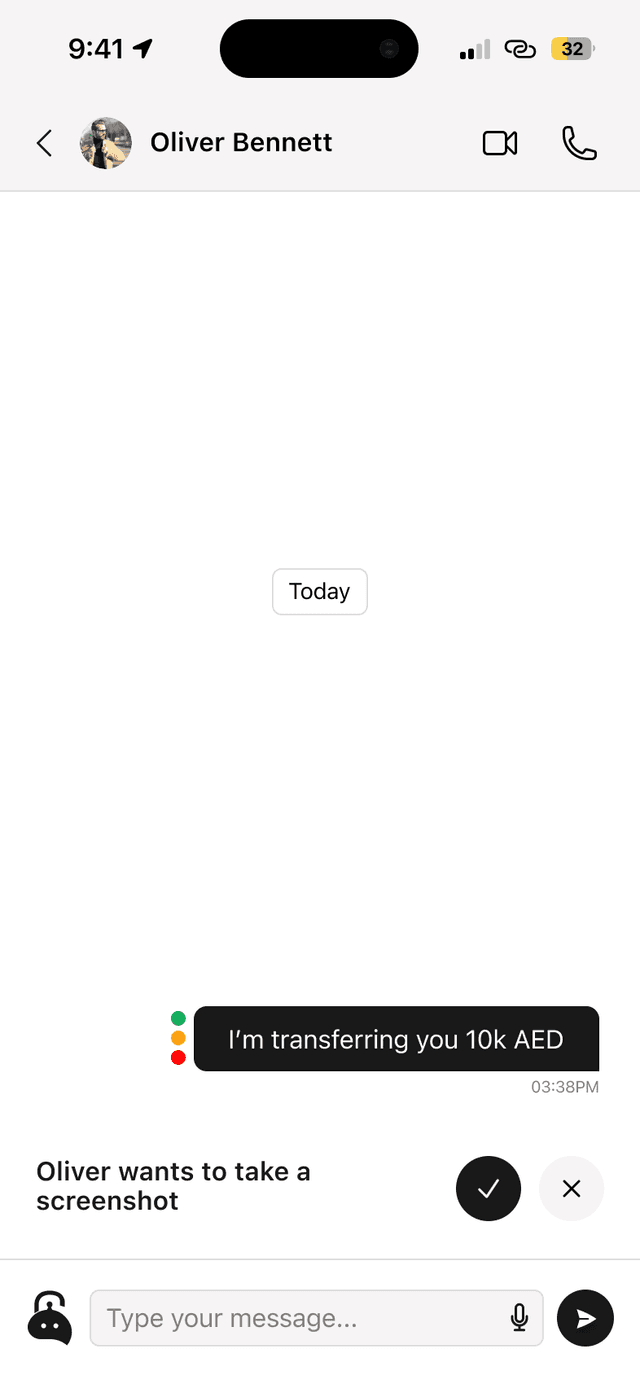This screenshot has width=640, height=1387.
Task: Decline Oliver's screenshot request
Action: 571,1188
